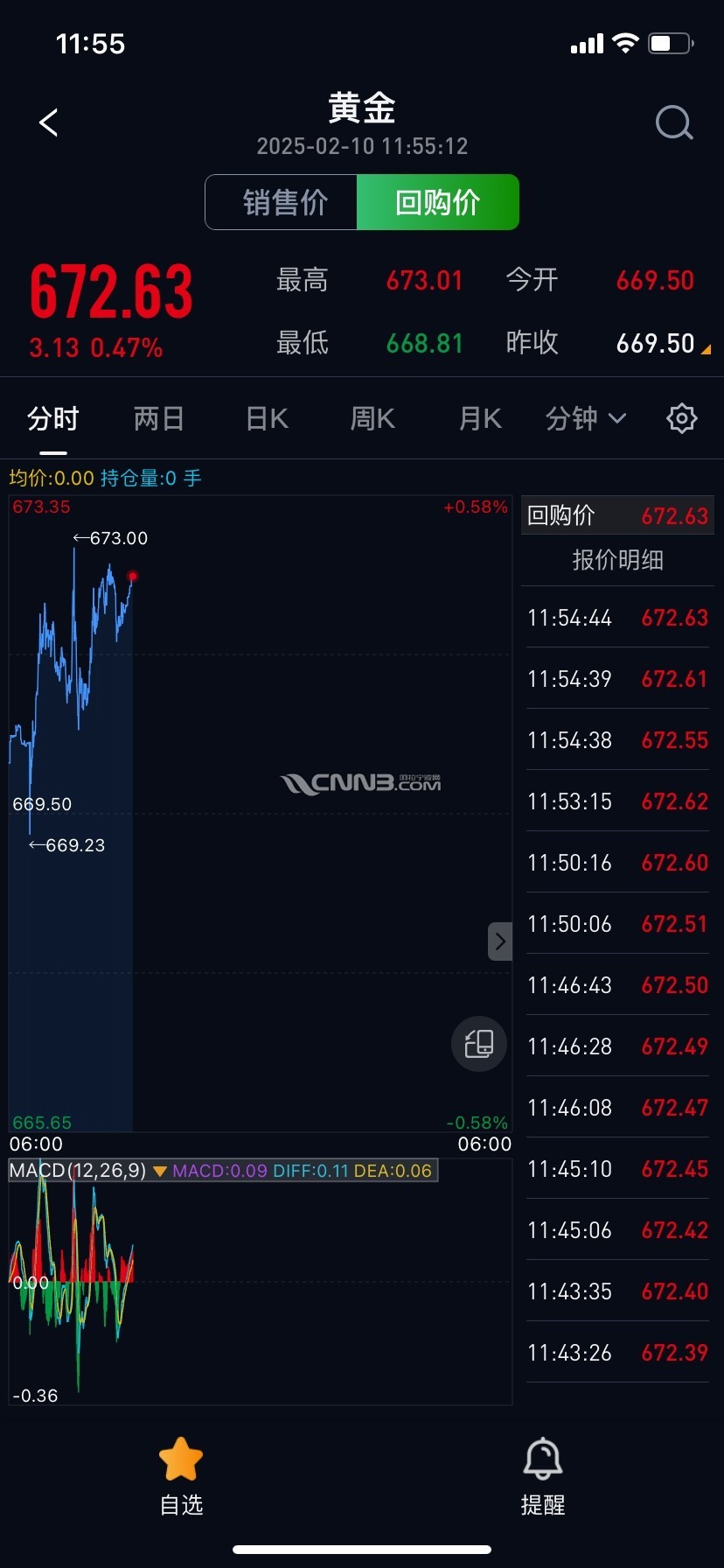Set a price alert via 提醒
This screenshot has height=1568, width=724.
(543, 1476)
